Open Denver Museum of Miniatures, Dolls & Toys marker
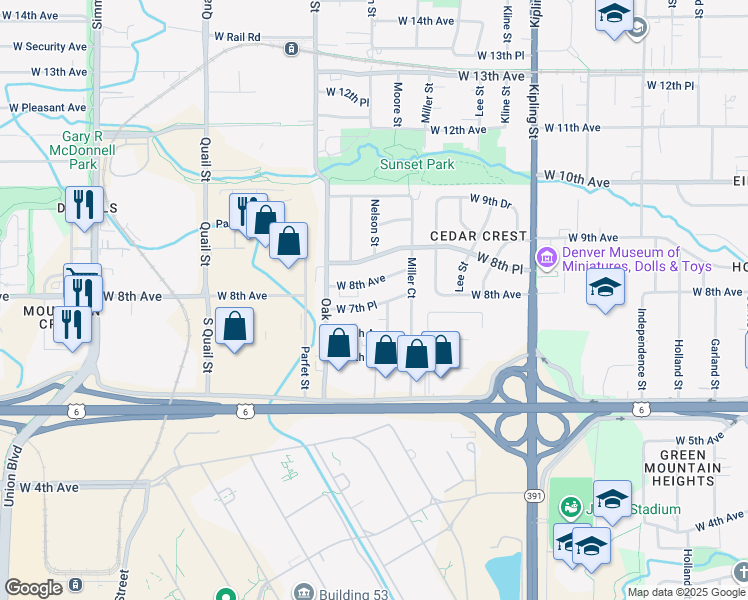The width and height of the screenshot is (748, 600). 547,259
